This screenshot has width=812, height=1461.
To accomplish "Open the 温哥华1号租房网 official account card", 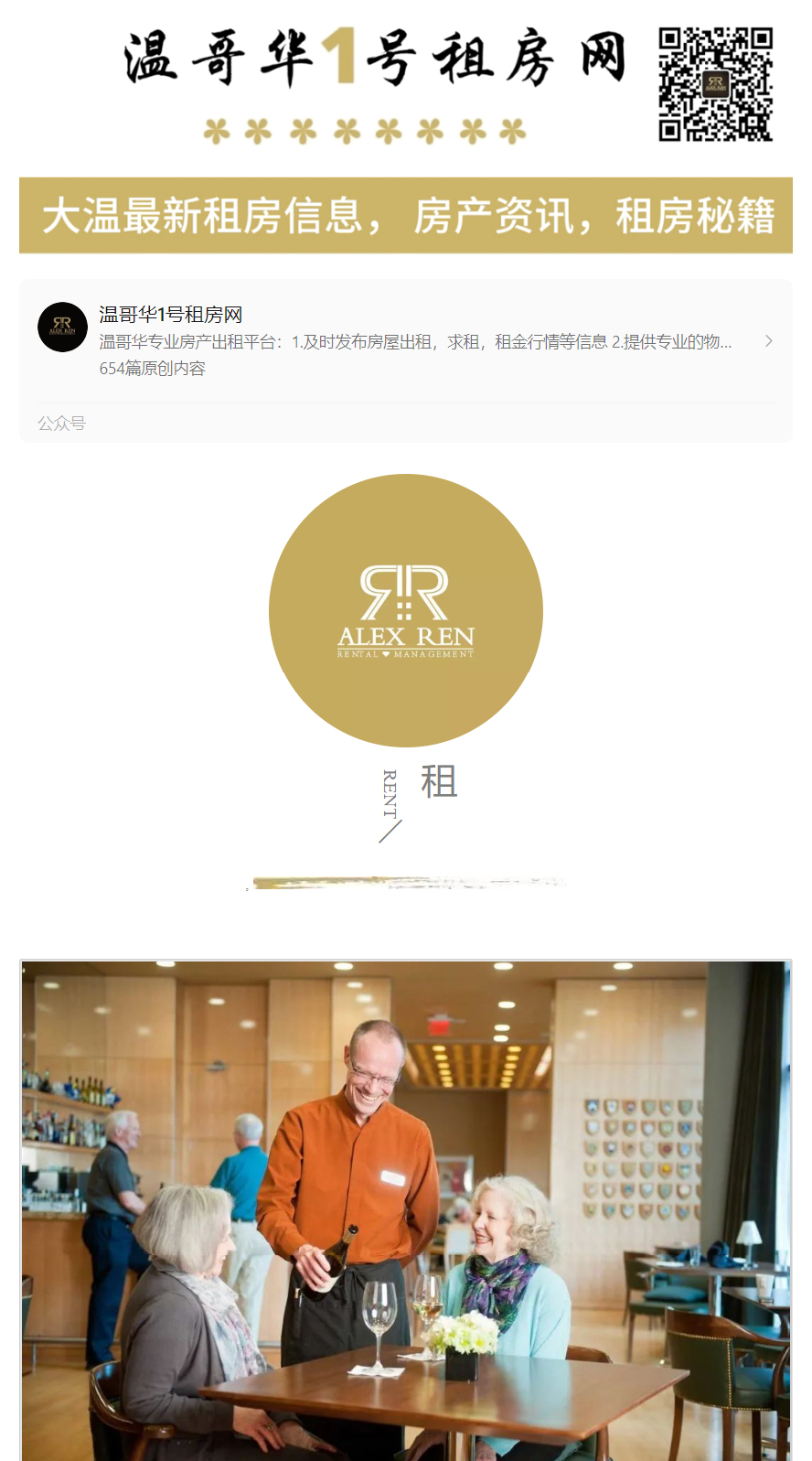I will coord(405,341).
